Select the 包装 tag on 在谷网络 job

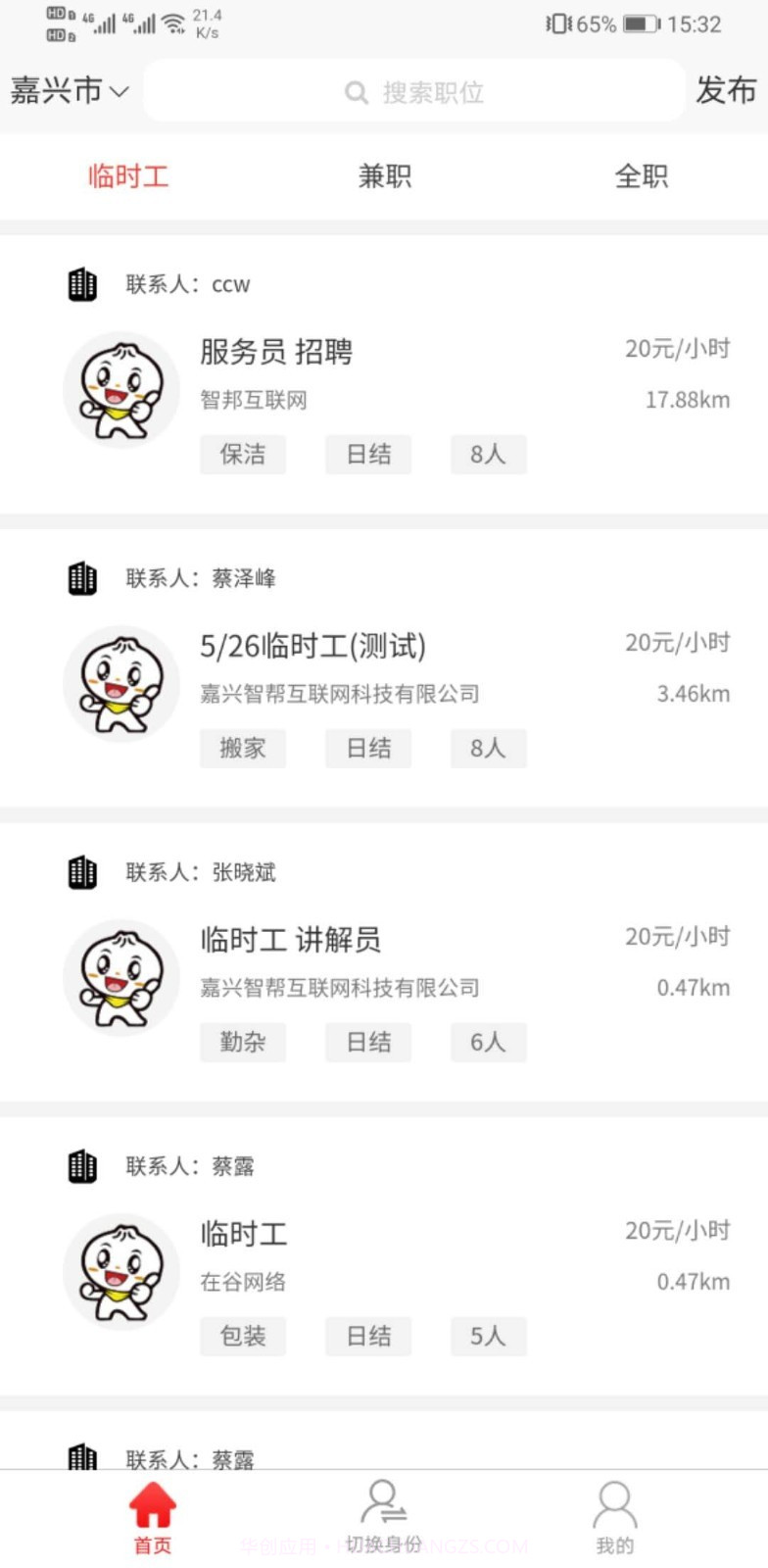click(242, 1336)
